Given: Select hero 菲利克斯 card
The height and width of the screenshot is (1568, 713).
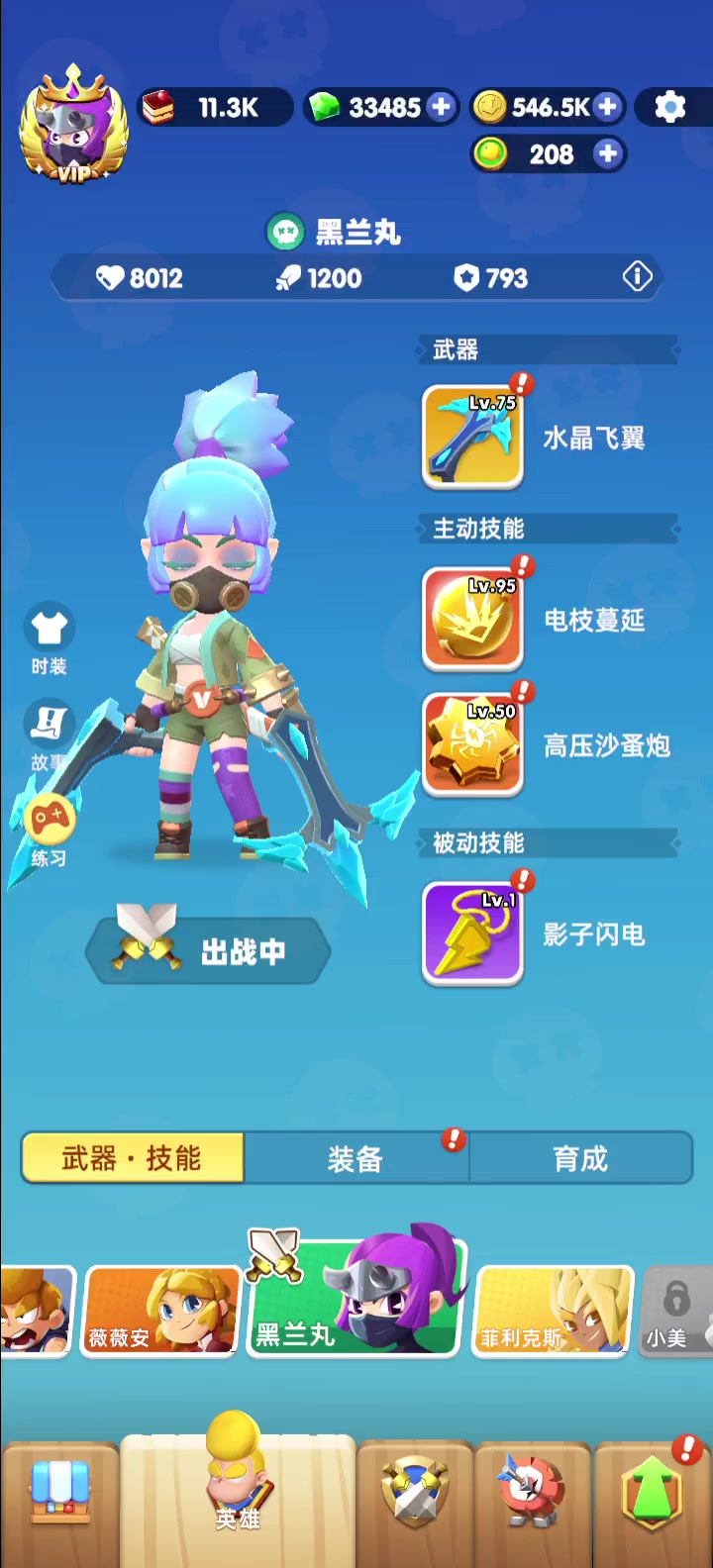Looking at the screenshot, I should [553, 1312].
